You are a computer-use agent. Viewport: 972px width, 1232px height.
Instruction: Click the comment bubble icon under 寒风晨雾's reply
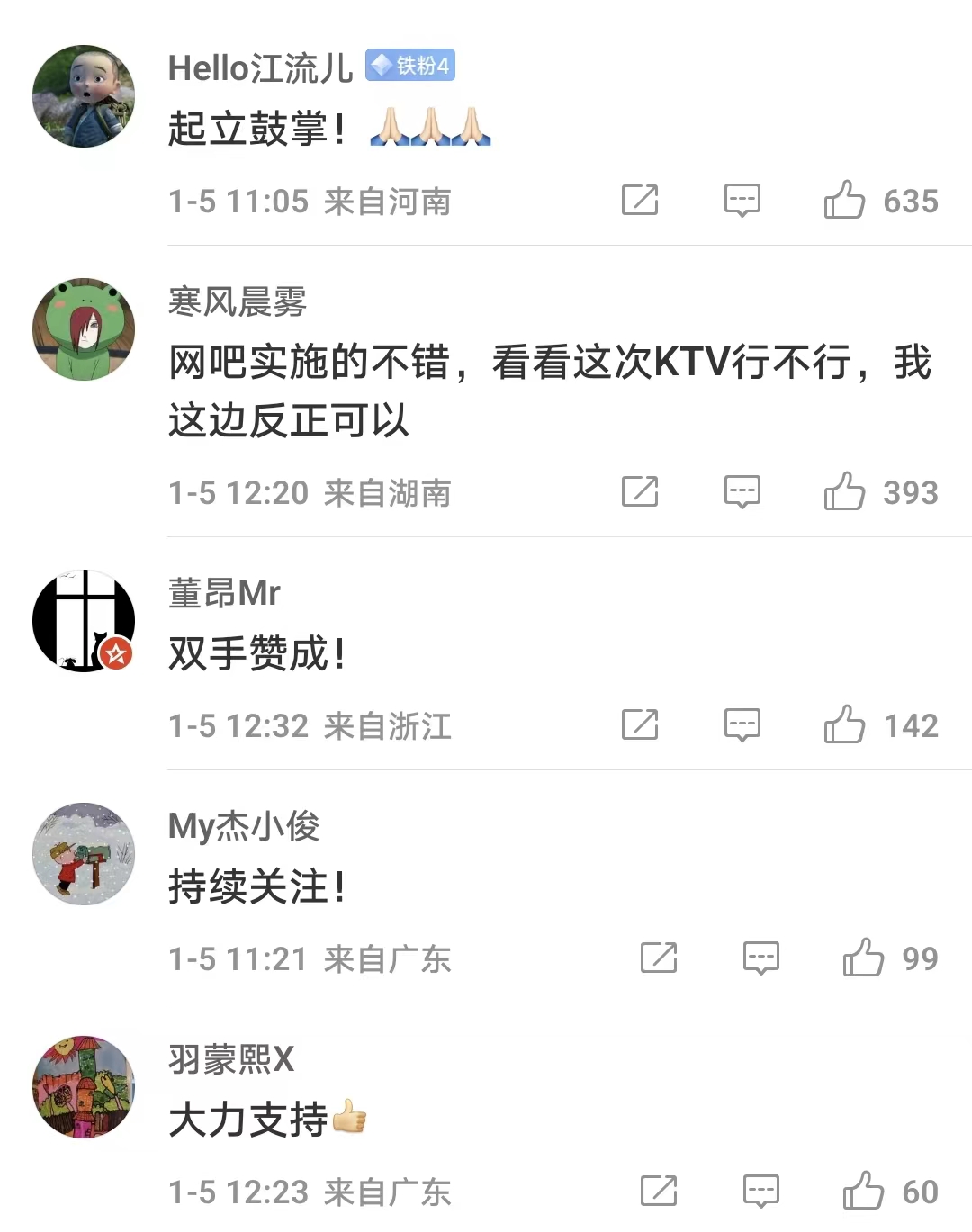pos(742,491)
